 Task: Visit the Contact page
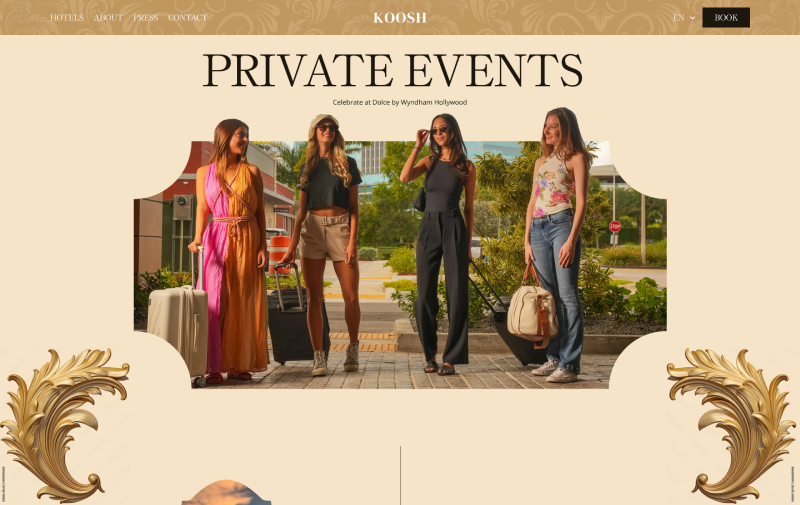pyautogui.click(x=187, y=18)
